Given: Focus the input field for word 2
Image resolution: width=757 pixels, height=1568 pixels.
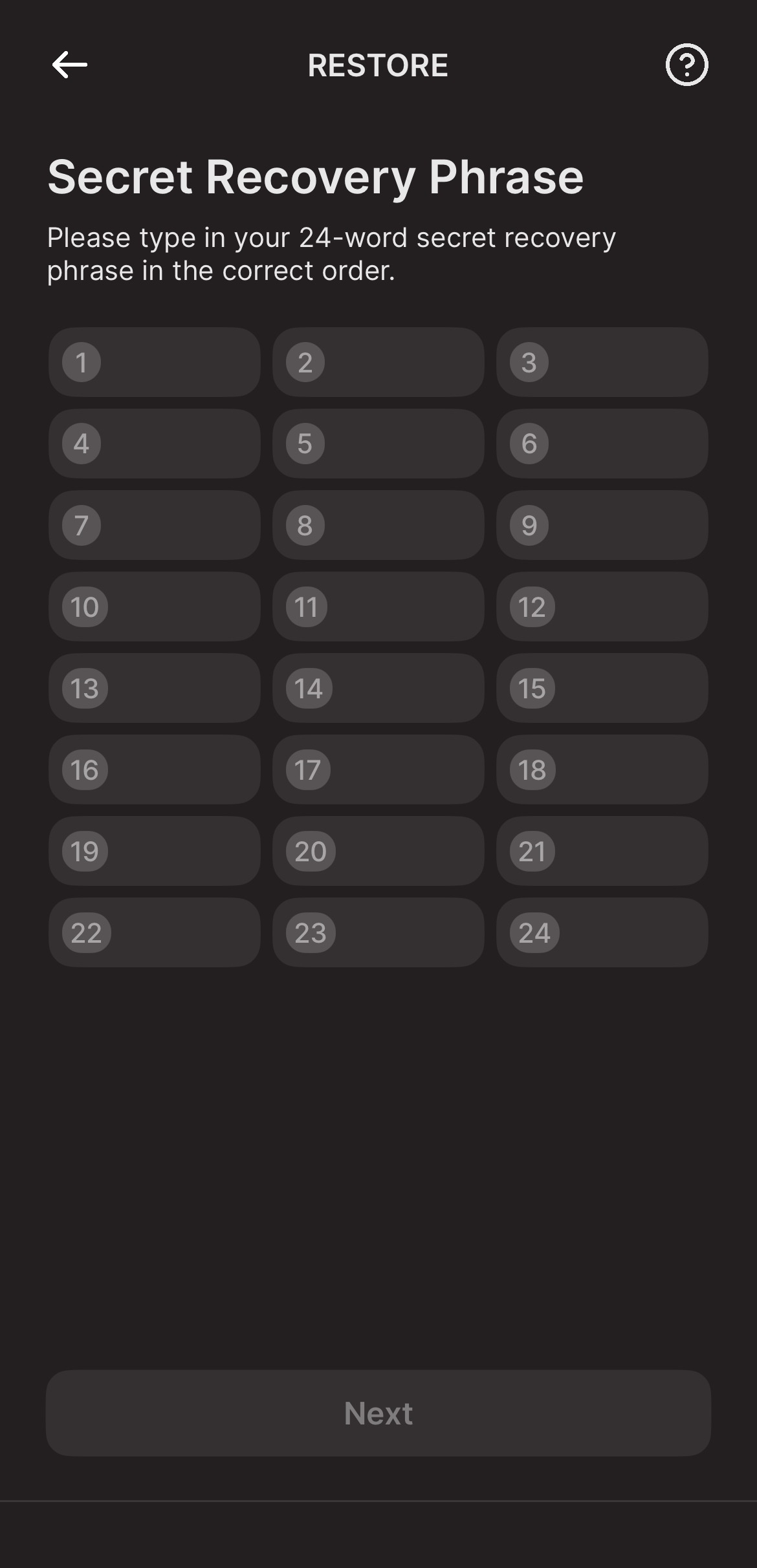Looking at the screenshot, I should point(378,362).
